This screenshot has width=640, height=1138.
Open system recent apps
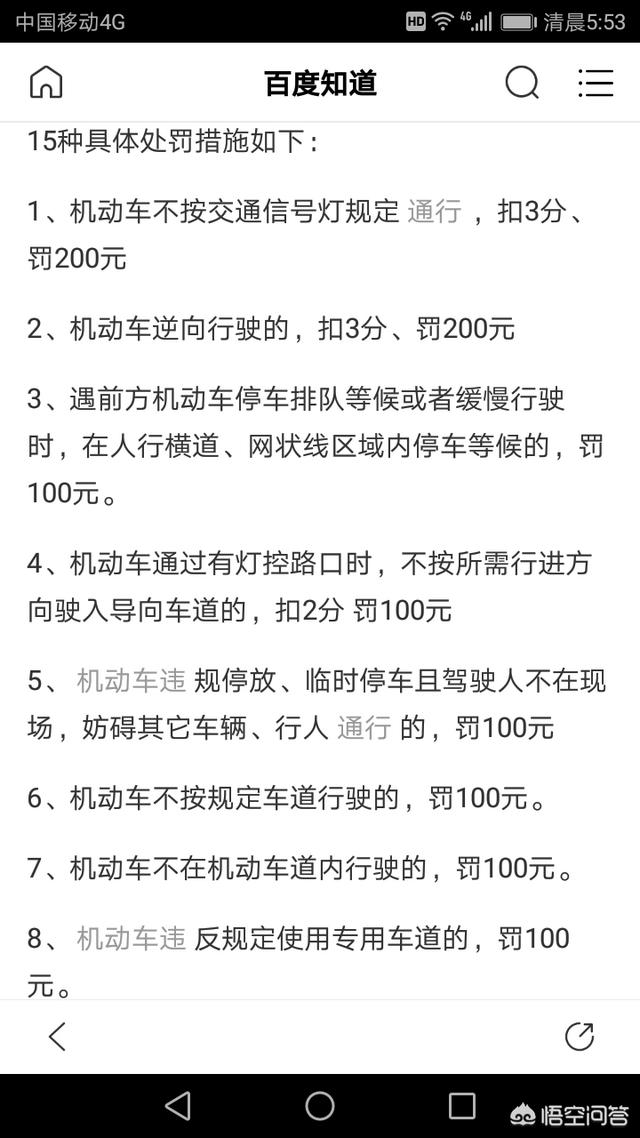pos(462,1106)
